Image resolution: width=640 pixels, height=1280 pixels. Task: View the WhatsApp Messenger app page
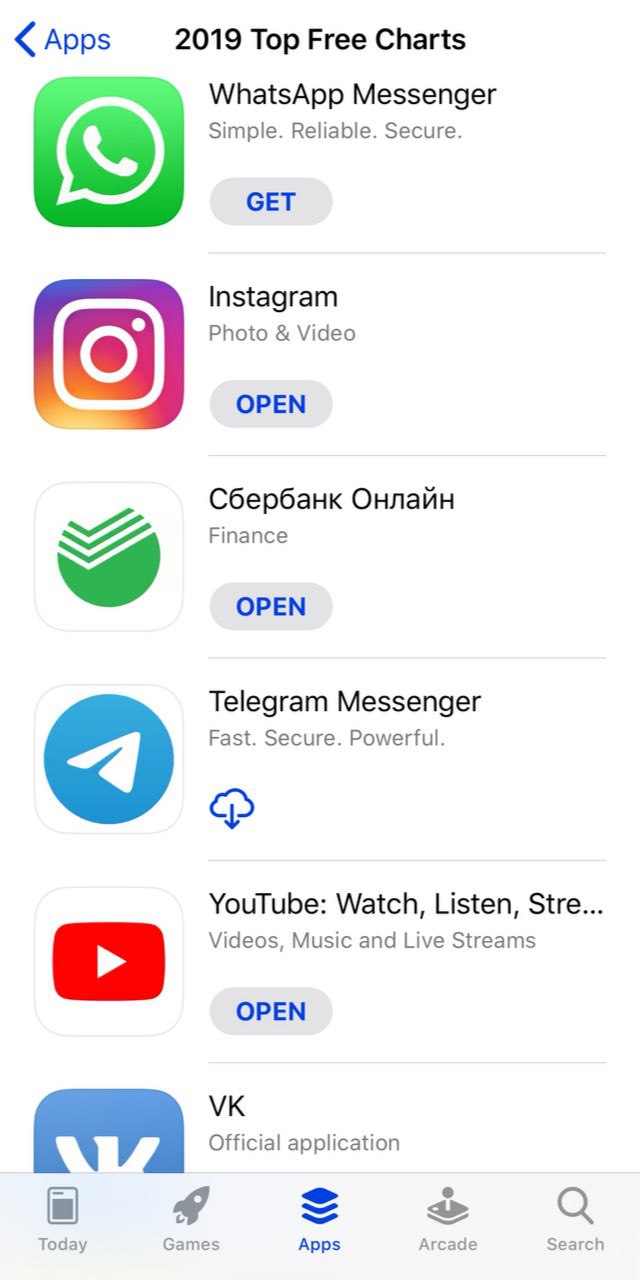click(352, 95)
